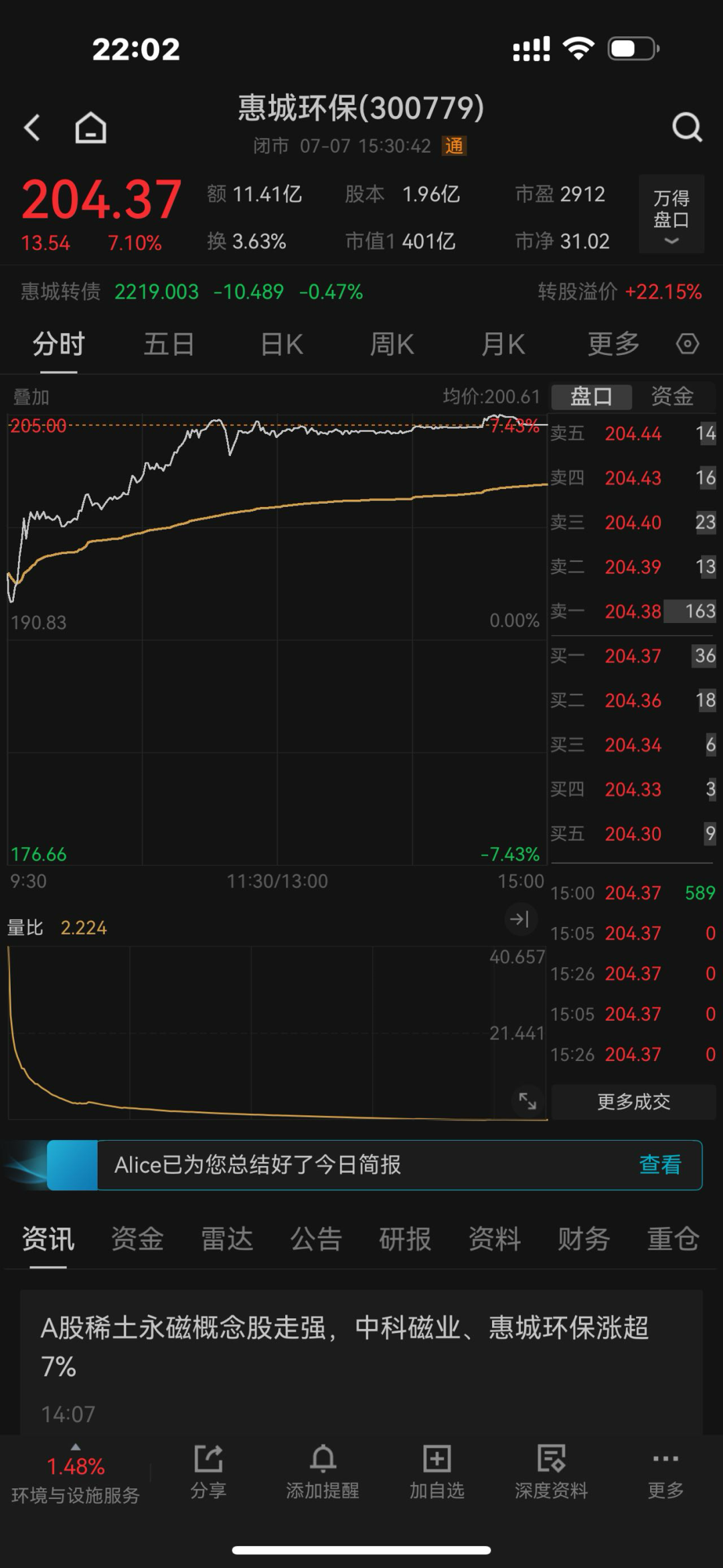The image size is (723, 1568).
Task: Select the 月K chart tab
Action: [x=503, y=344]
